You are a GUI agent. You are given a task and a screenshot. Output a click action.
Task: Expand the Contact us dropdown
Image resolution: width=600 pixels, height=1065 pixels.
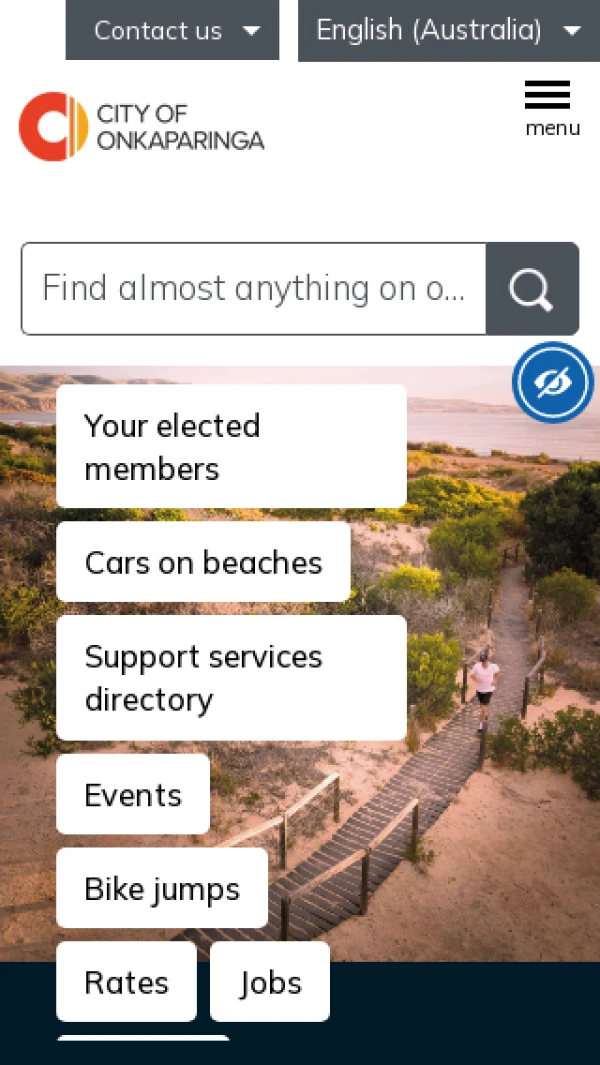click(x=173, y=30)
